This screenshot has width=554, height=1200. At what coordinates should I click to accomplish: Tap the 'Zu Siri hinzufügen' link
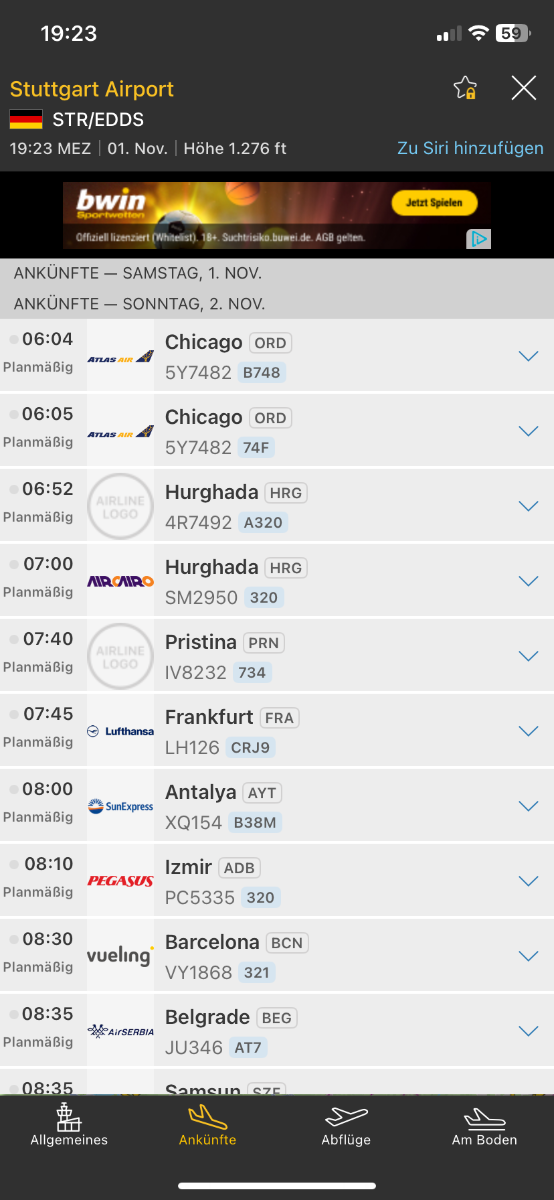470,148
